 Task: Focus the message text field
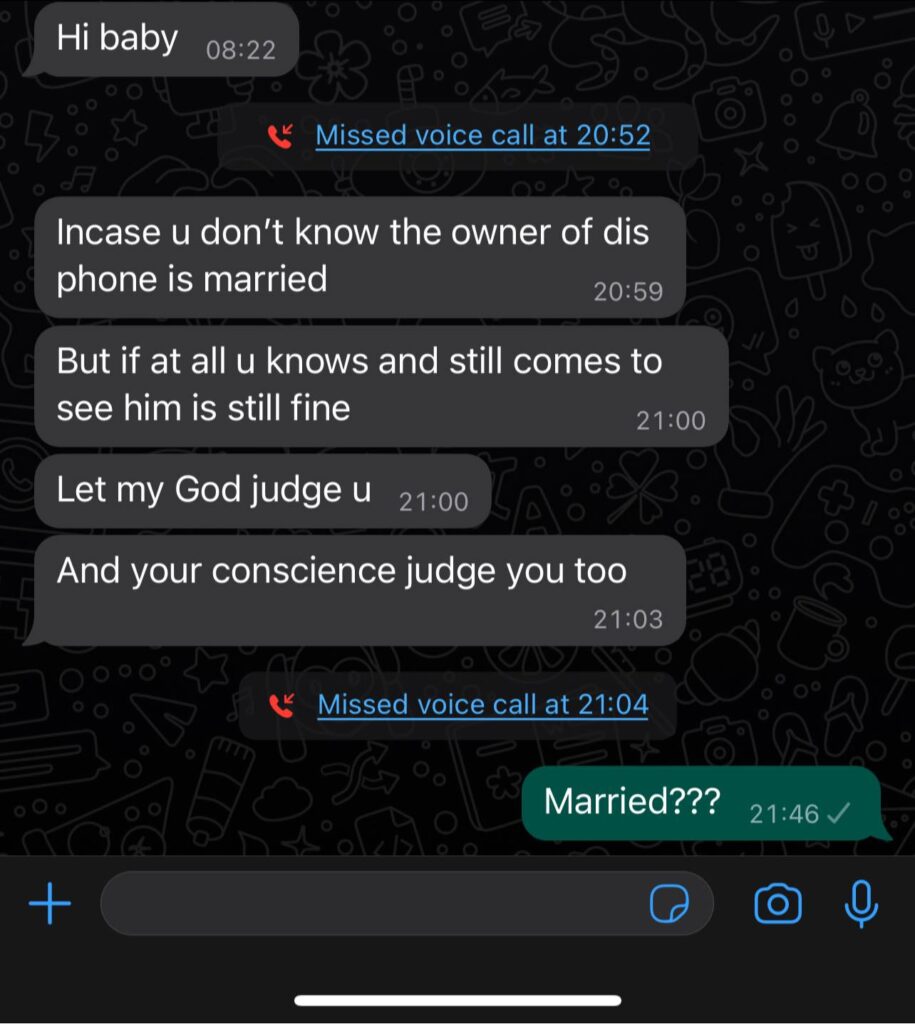tap(370, 904)
